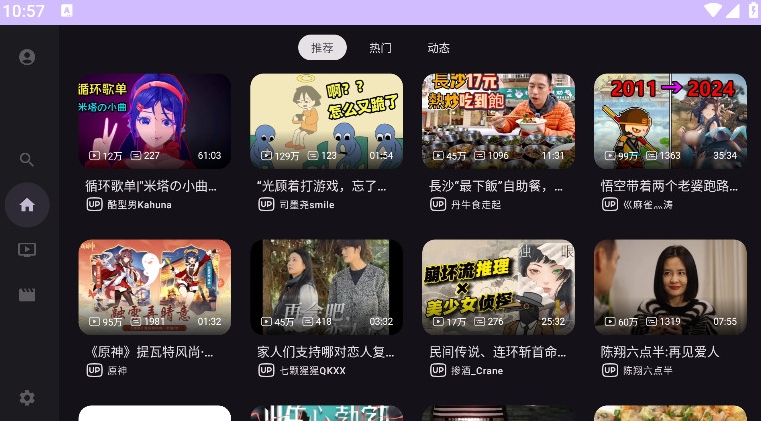Open the 光顾着打游戏 video by 司墨尧smile

point(326,120)
